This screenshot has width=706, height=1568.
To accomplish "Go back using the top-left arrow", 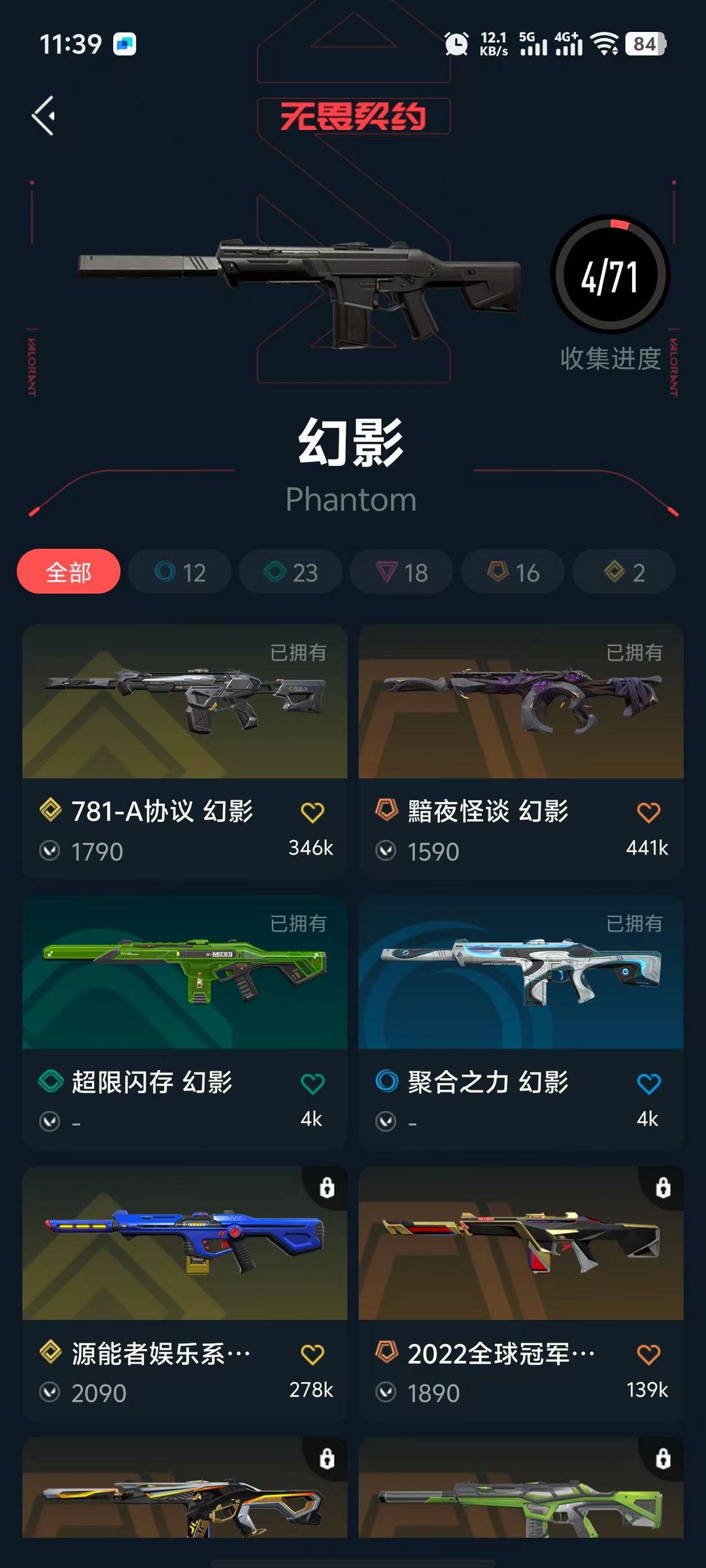I will (44, 116).
